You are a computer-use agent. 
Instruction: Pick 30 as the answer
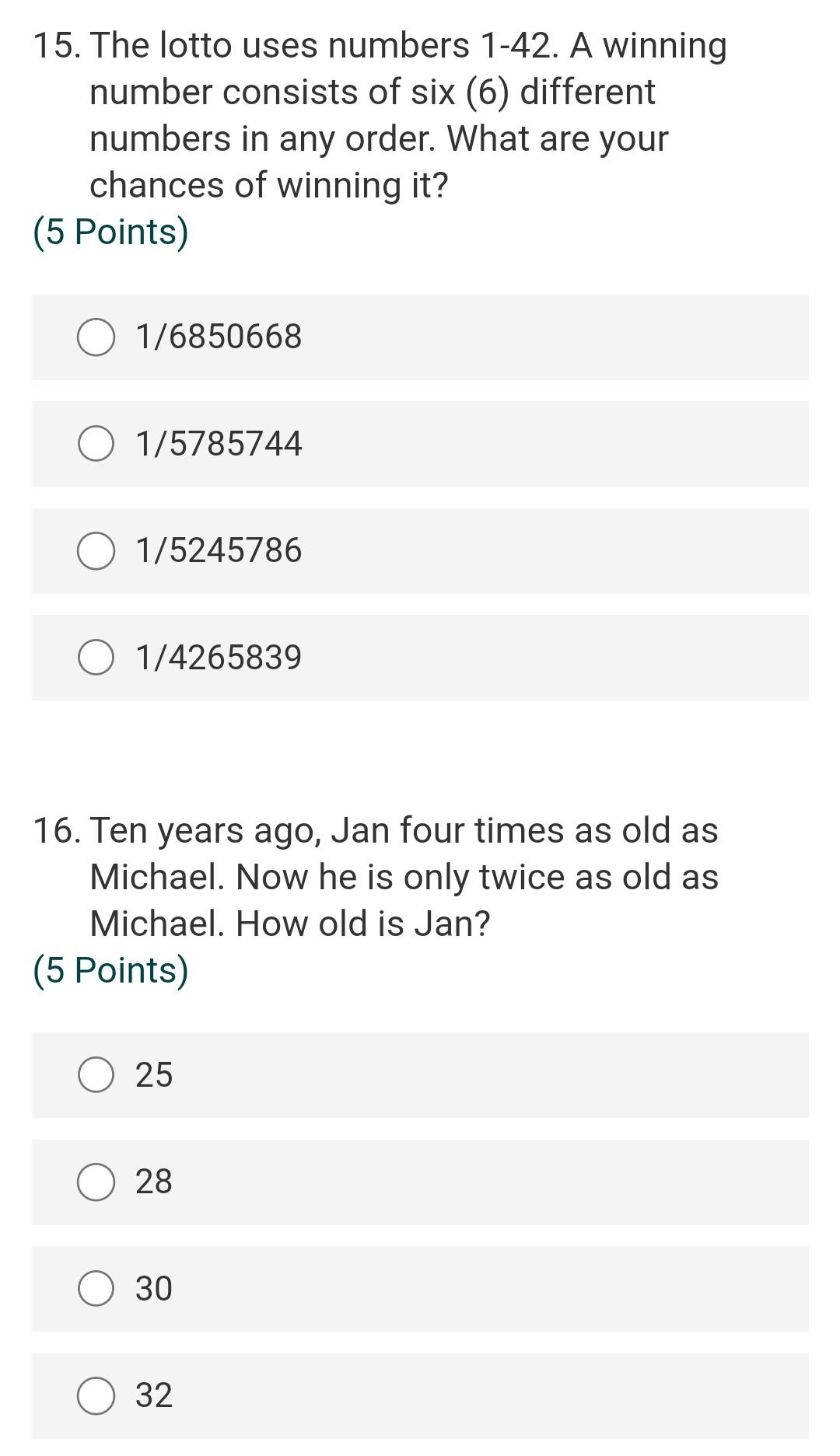tap(420, 1289)
